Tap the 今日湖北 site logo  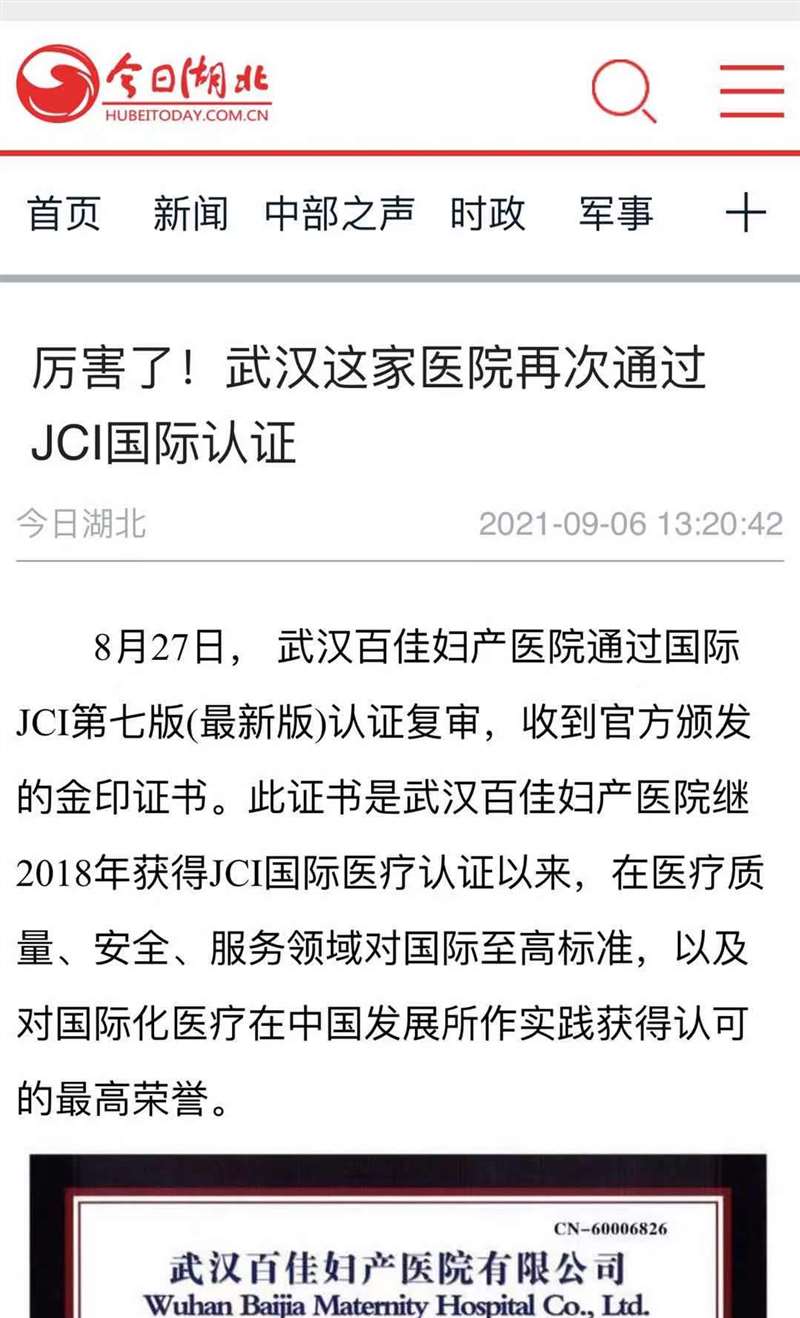click(x=143, y=86)
